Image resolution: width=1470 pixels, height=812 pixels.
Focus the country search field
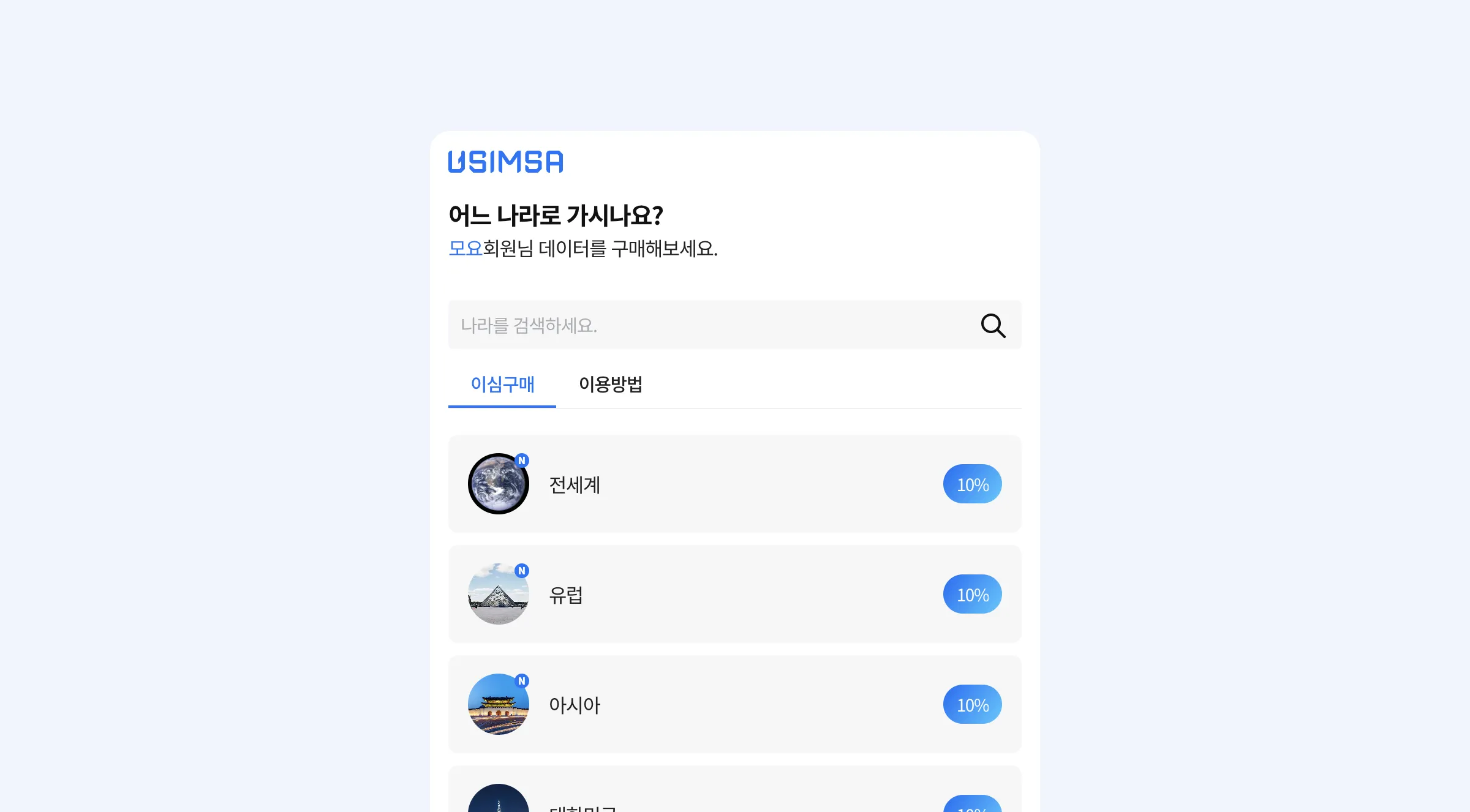[704, 325]
